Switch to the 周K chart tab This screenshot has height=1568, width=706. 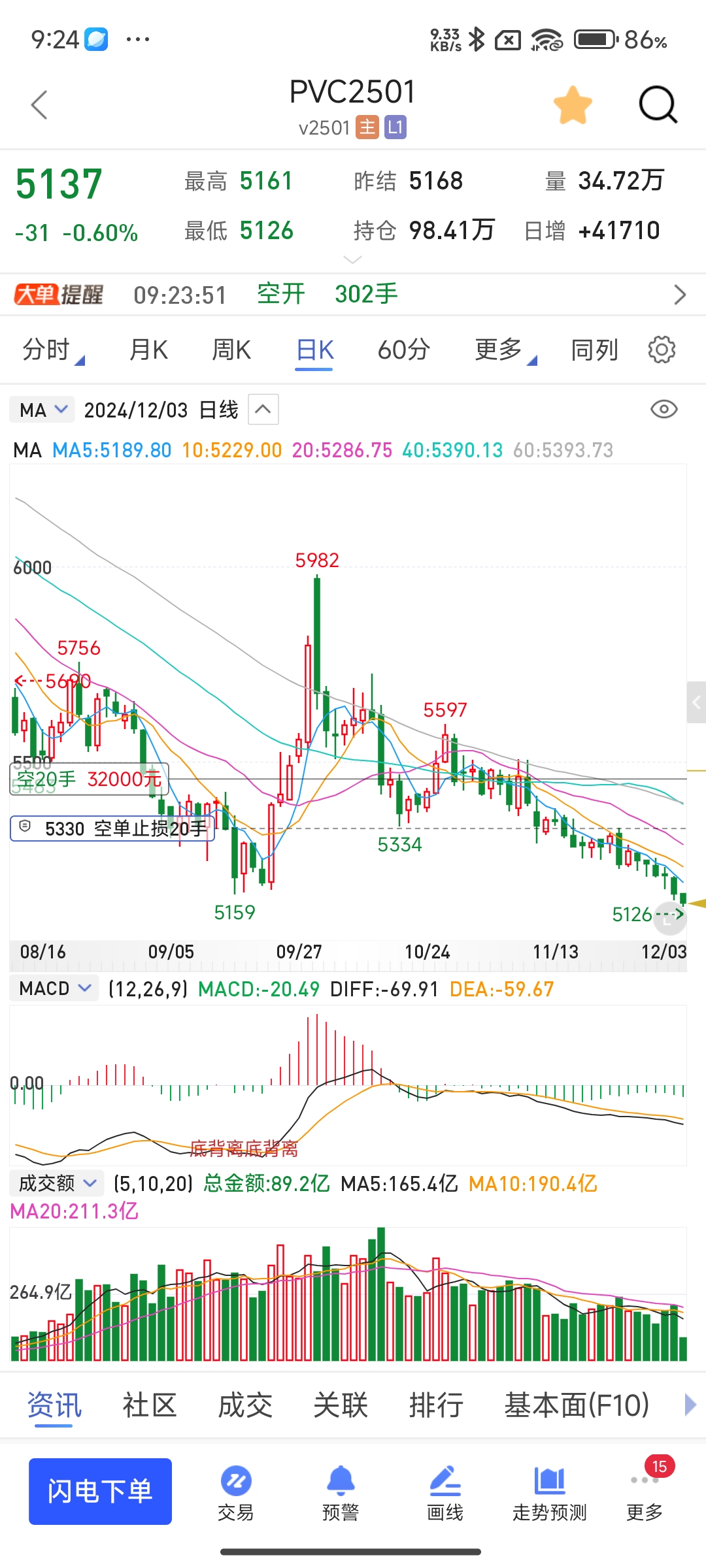click(231, 350)
